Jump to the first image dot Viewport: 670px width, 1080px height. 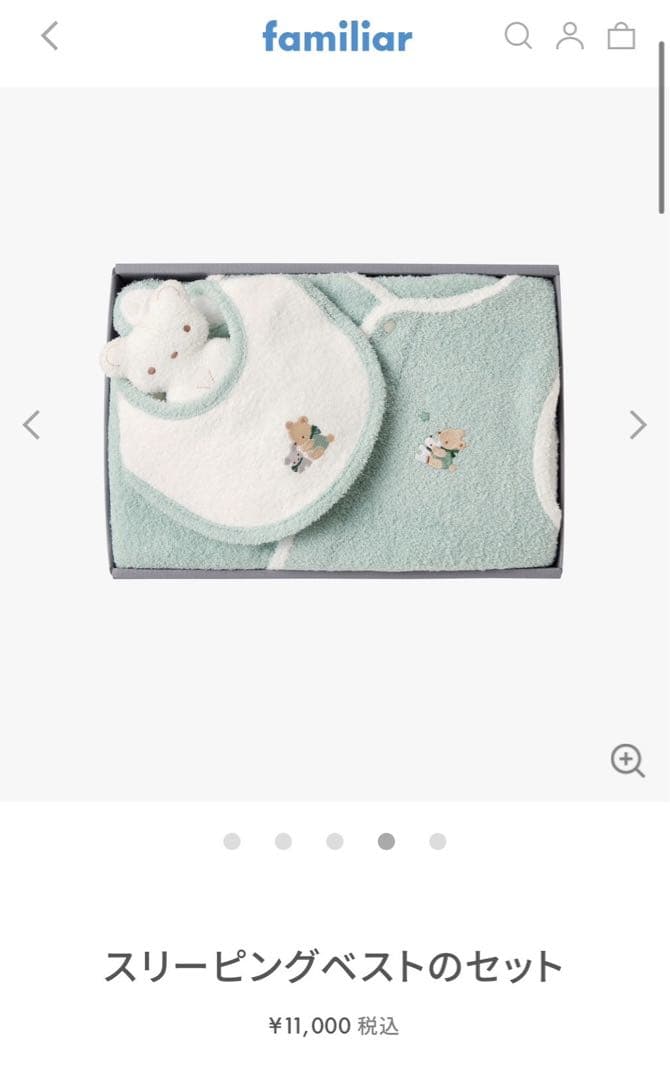pyautogui.click(x=232, y=841)
